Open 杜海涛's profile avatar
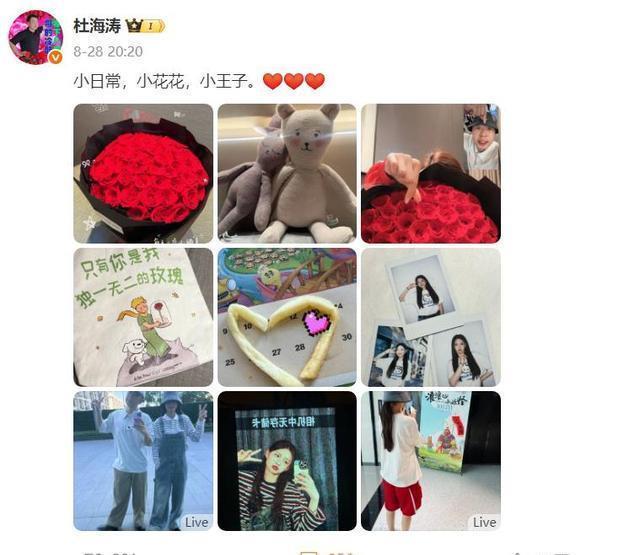The height and width of the screenshot is (555, 640). (x=36, y=38)
